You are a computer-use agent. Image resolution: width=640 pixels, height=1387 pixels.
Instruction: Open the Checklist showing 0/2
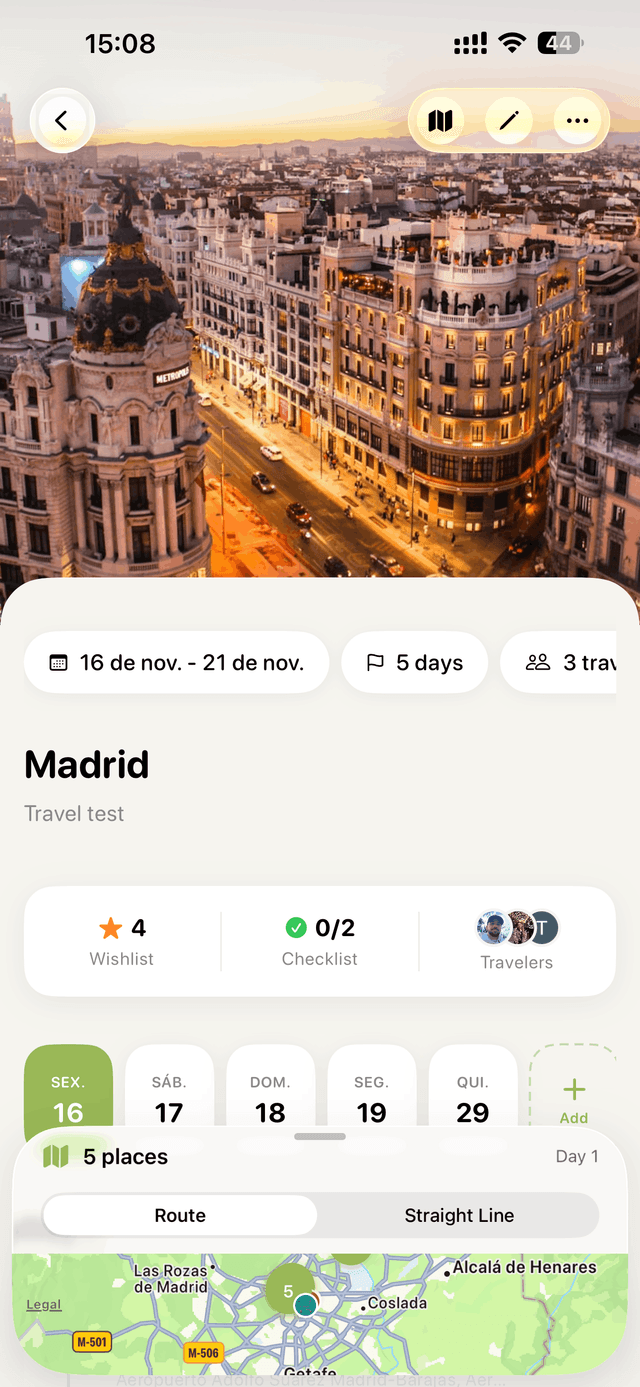pyautogui.click(x=320, y=941)
